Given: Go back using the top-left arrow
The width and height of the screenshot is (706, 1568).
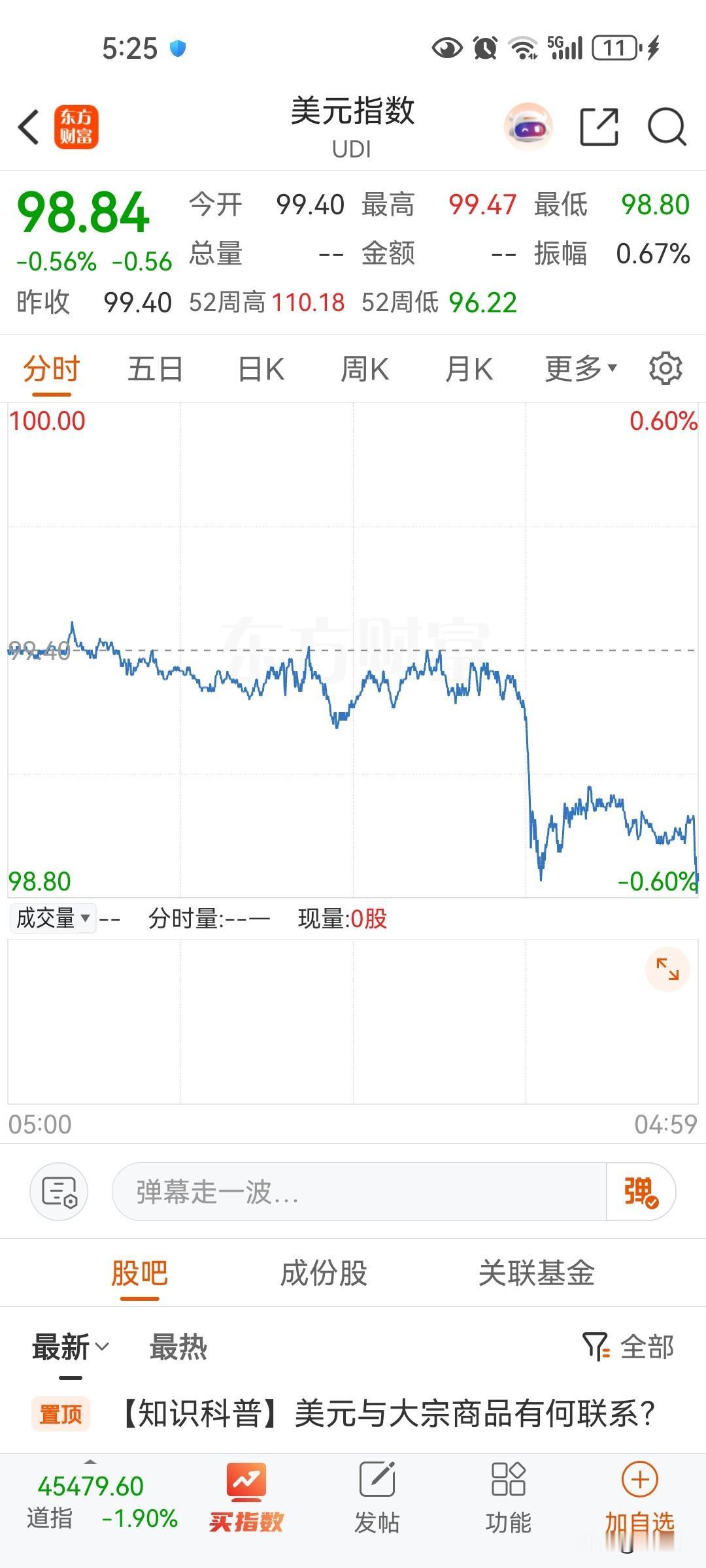Looking at the screenshot, I should tap(29, 127).
